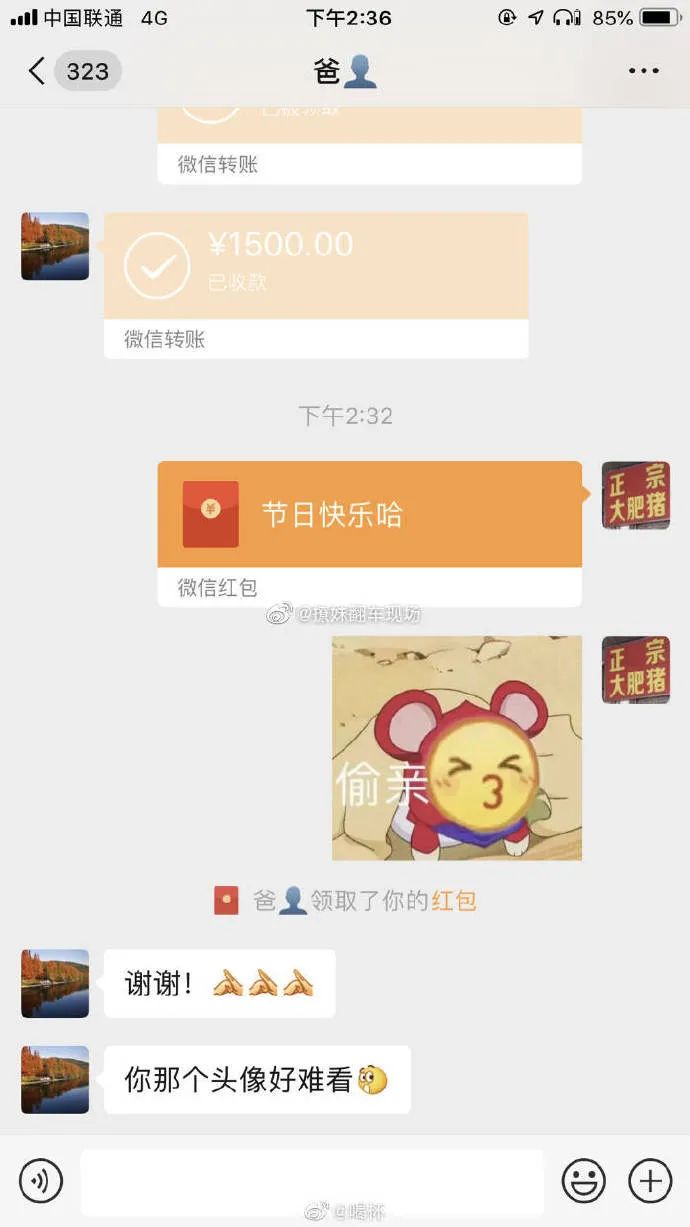This screenshot has width=690, height=1227.
Task: Open the ¥1500.00 WeChat transfer details
Action: [x=315, y=266]
